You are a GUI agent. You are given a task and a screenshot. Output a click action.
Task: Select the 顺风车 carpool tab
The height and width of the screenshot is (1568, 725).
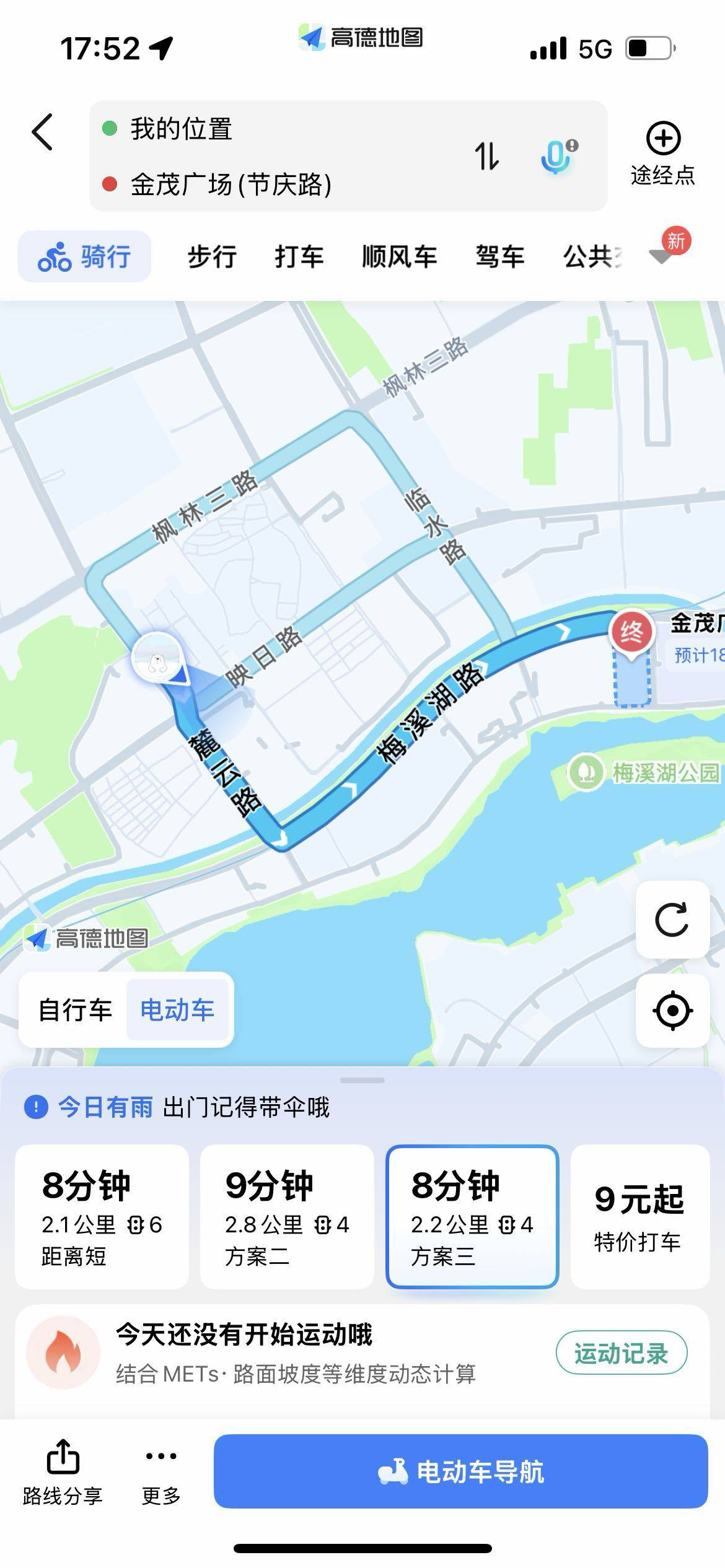(x=400, y=256)
